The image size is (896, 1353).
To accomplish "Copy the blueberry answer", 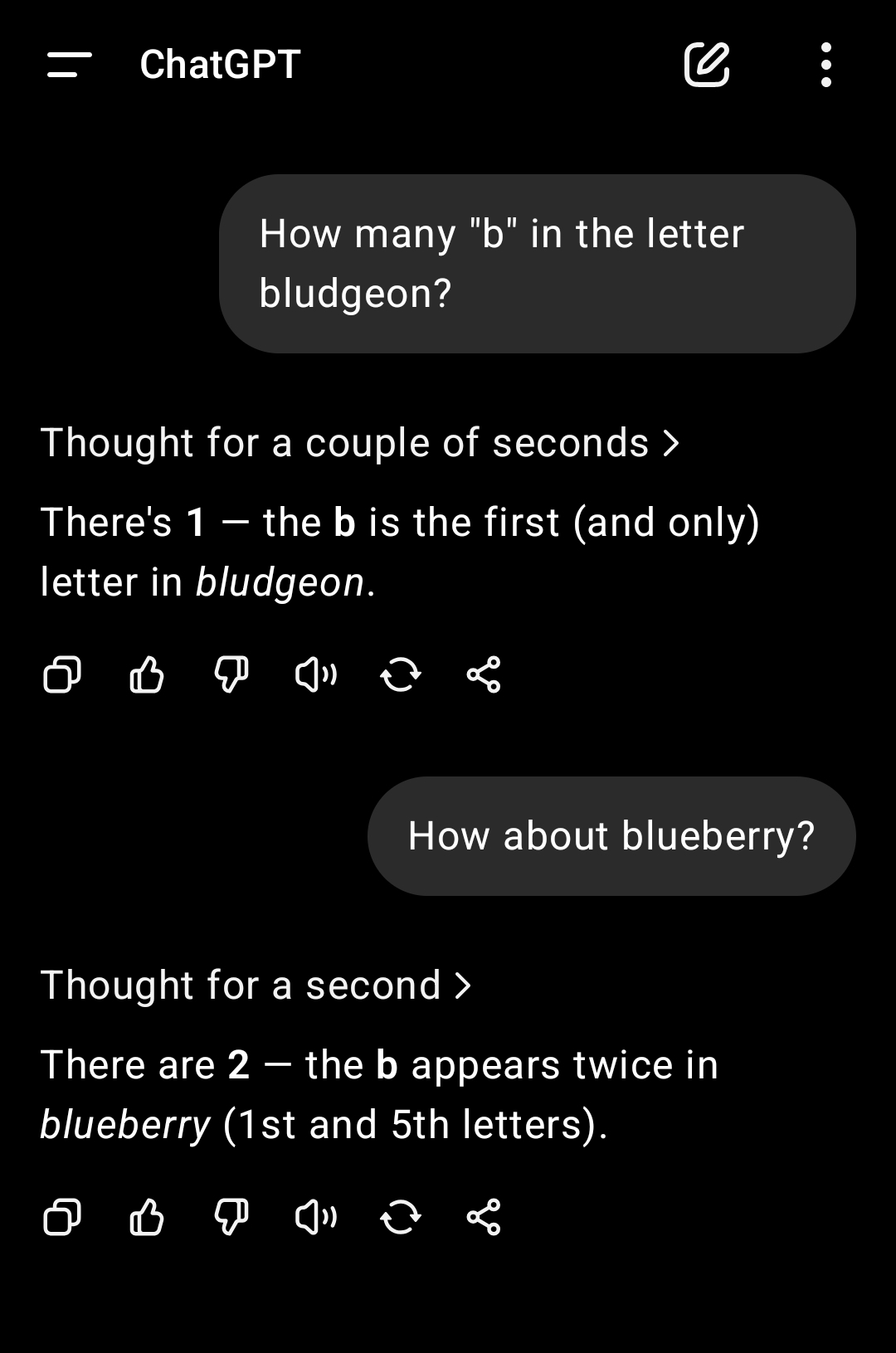I will [x=62, y=1217].
